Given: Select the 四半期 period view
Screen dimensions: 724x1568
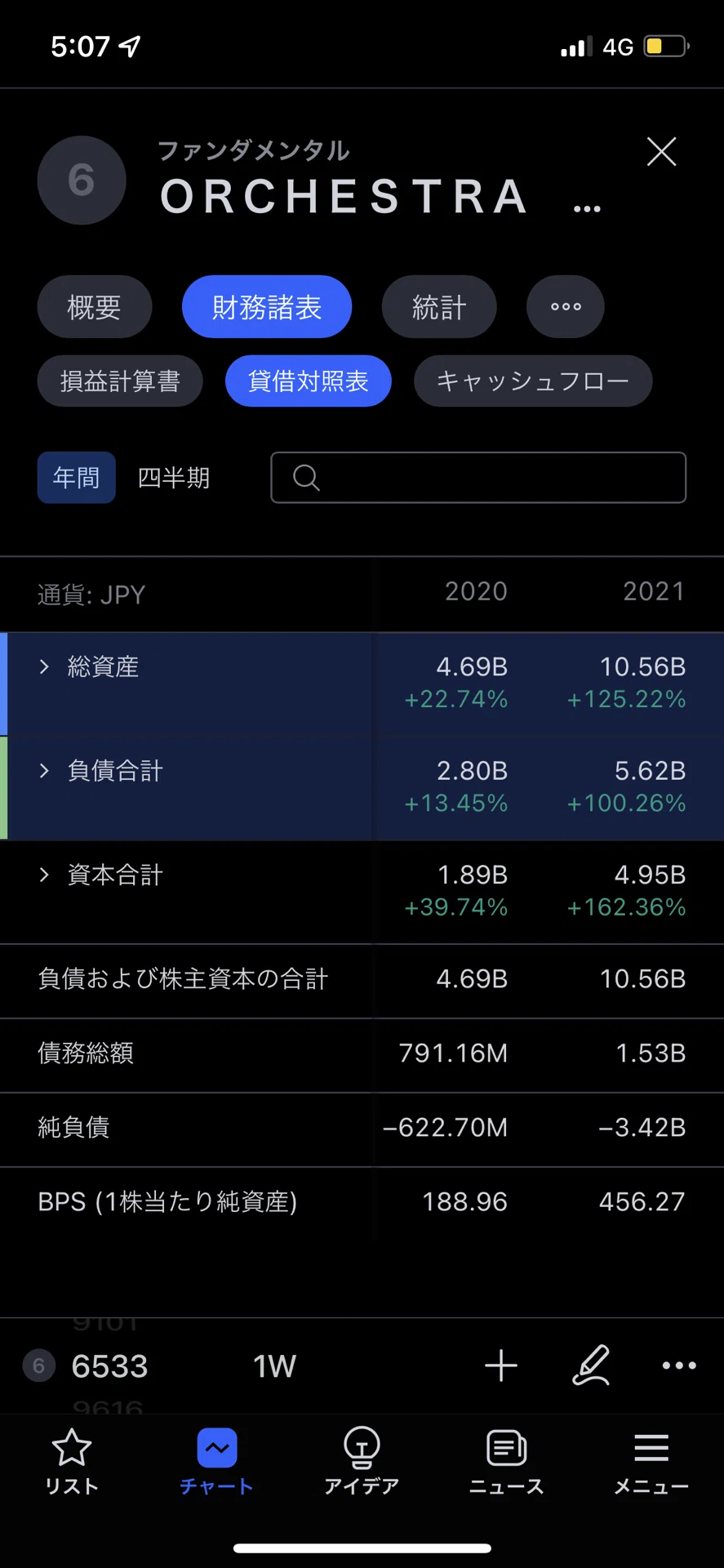Looking at the screenshot, I should pos(174,478).
